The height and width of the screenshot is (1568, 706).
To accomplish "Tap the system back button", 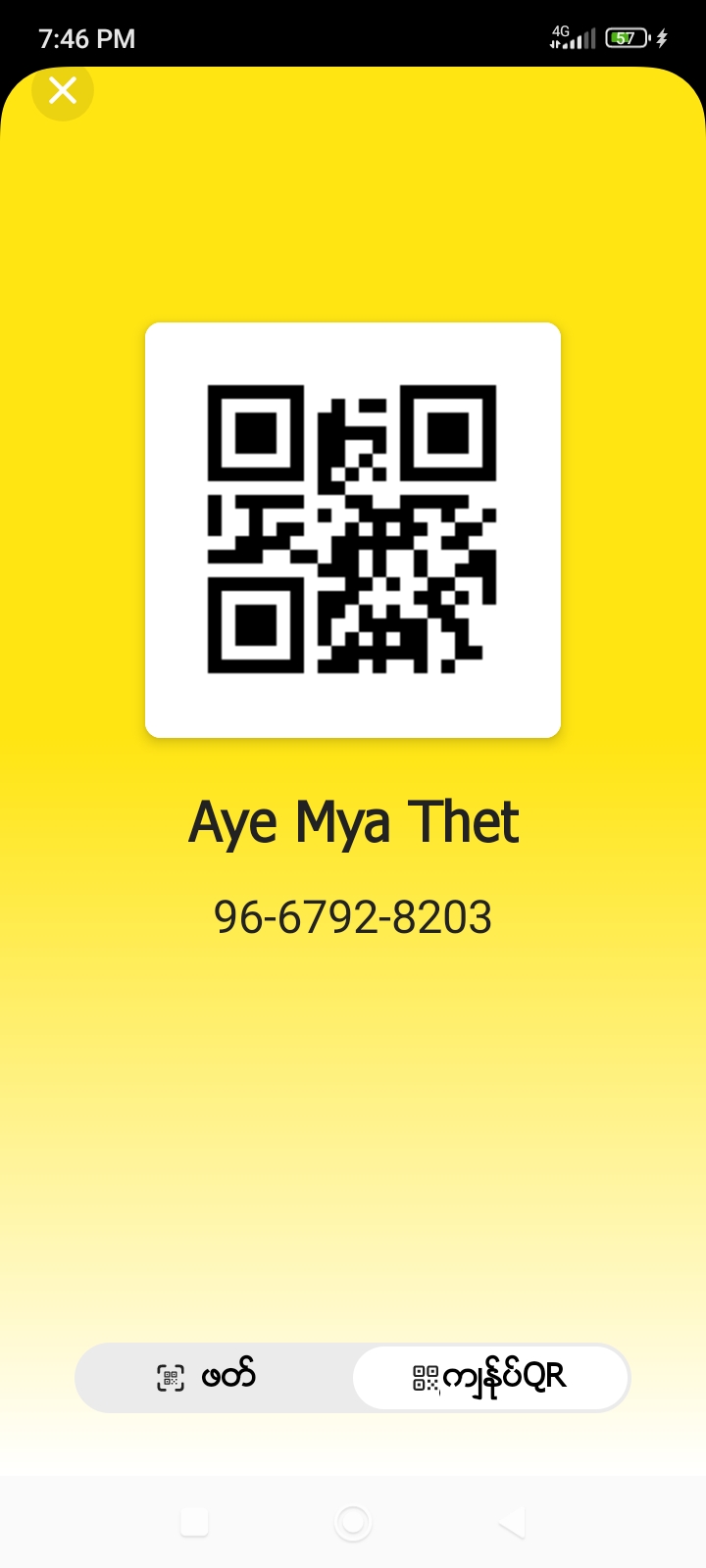I will click(x=512, y=1522).
